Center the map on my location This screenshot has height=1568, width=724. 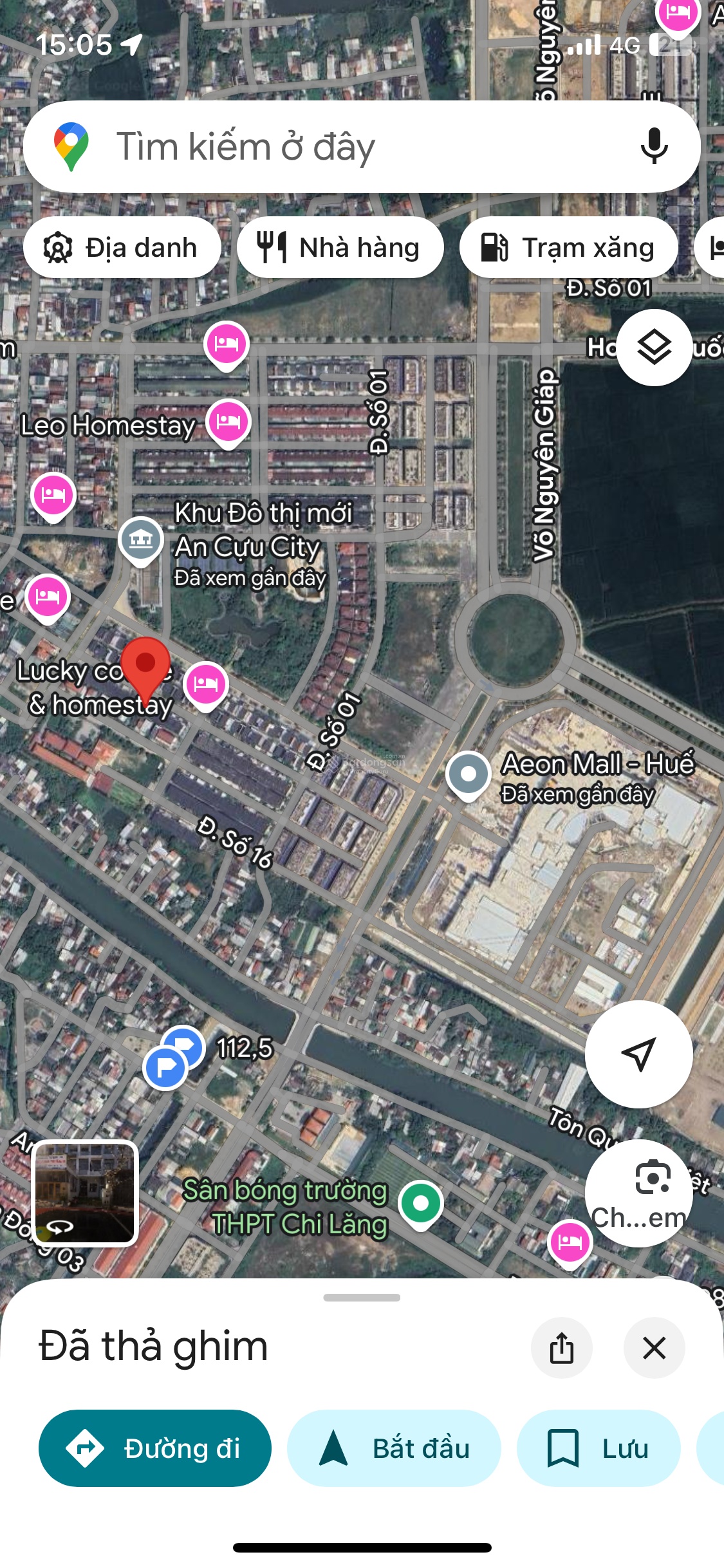coord(638,1054)
